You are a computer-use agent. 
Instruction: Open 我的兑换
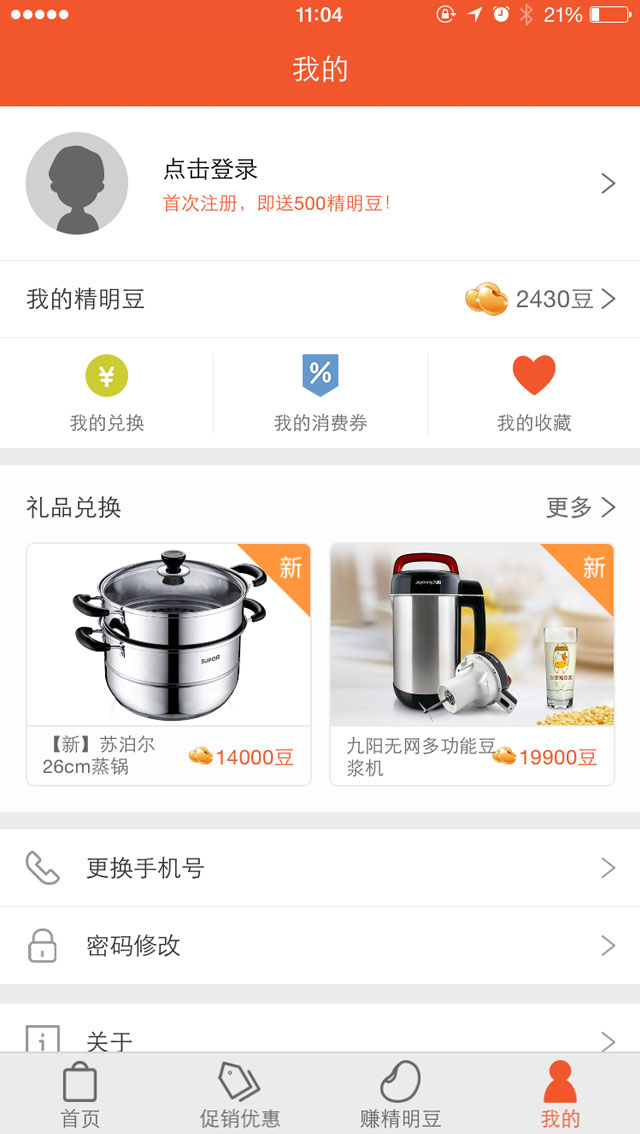pyautogui.click(x=107, y=394)
